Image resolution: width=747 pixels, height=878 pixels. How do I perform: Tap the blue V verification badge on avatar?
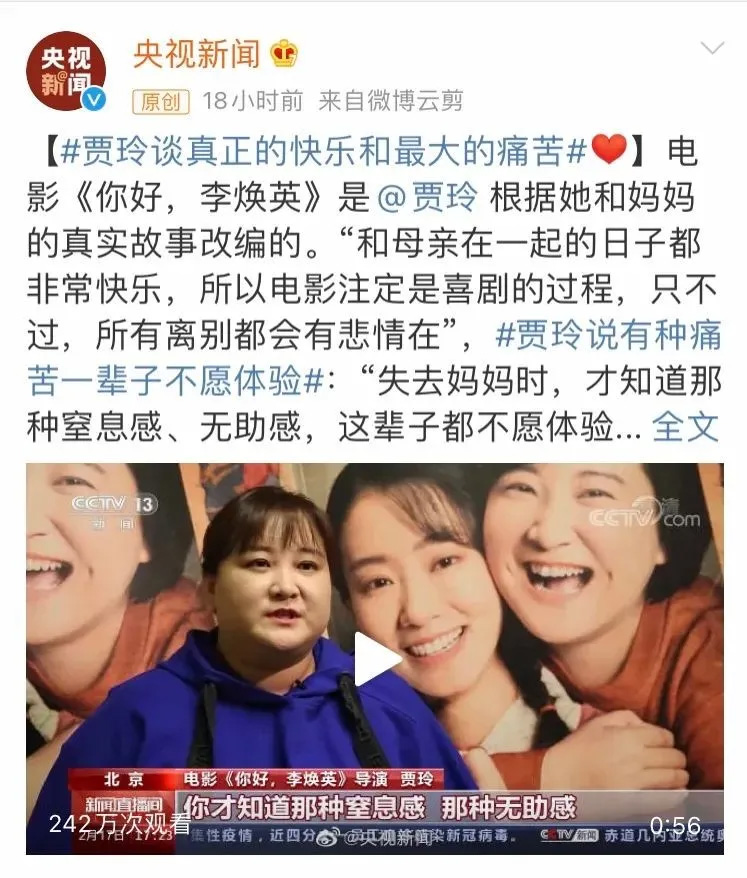94,96
